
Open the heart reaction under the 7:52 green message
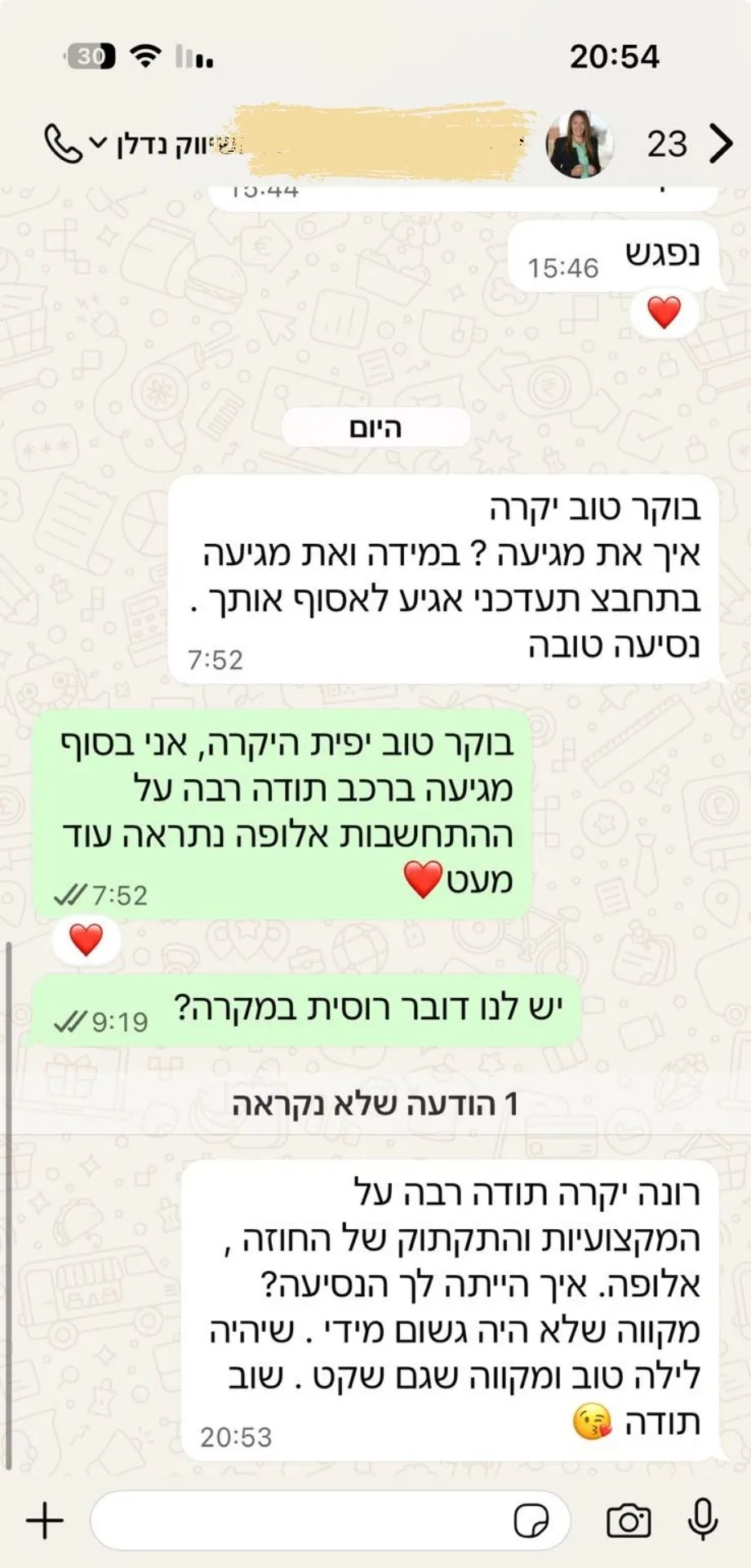pyautogui.click(x=86, y=940)
